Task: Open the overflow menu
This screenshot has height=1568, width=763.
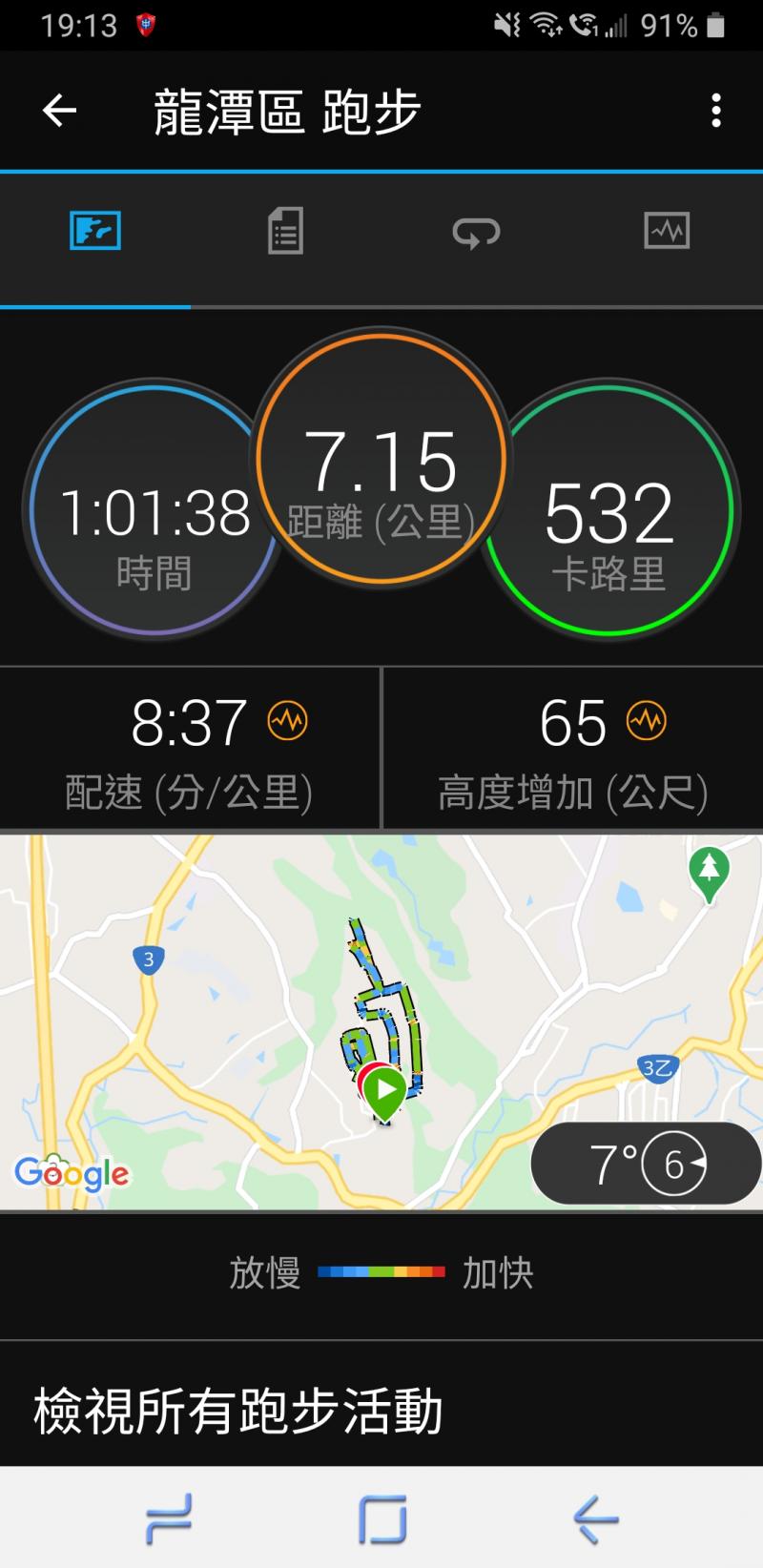Action: tap(715, 111)
